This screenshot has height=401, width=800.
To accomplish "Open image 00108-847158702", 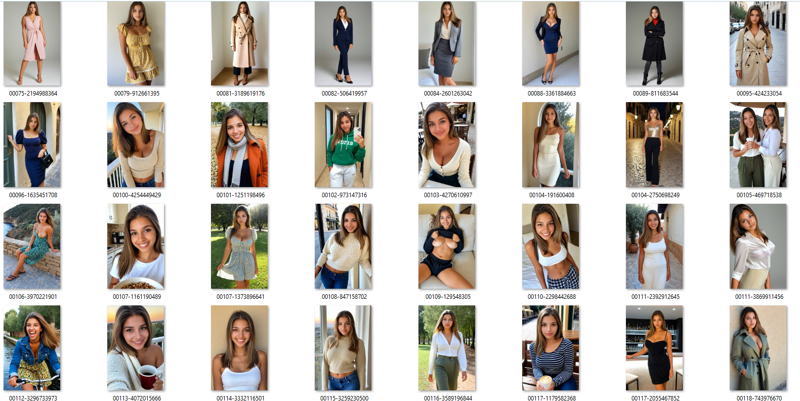I will (x=343, y=247).
